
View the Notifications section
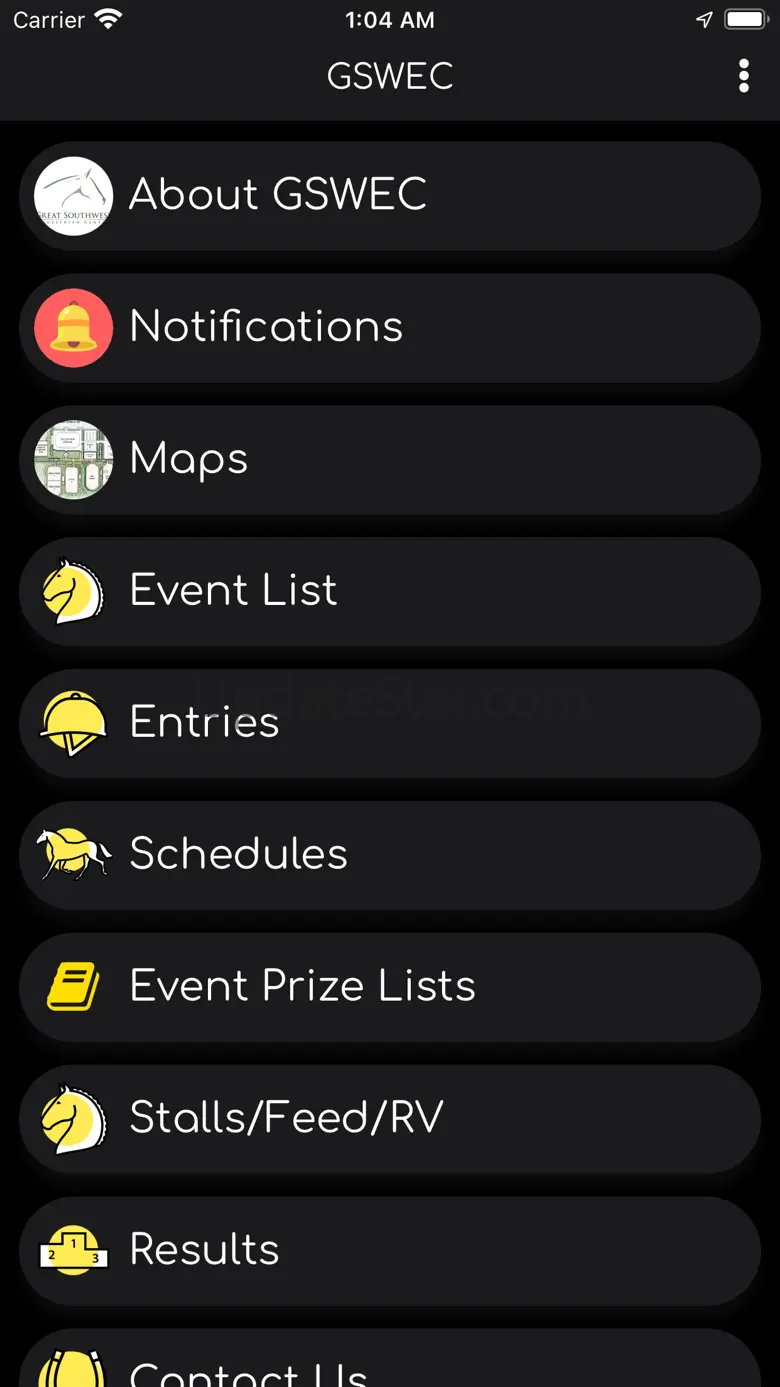(390, 327)
